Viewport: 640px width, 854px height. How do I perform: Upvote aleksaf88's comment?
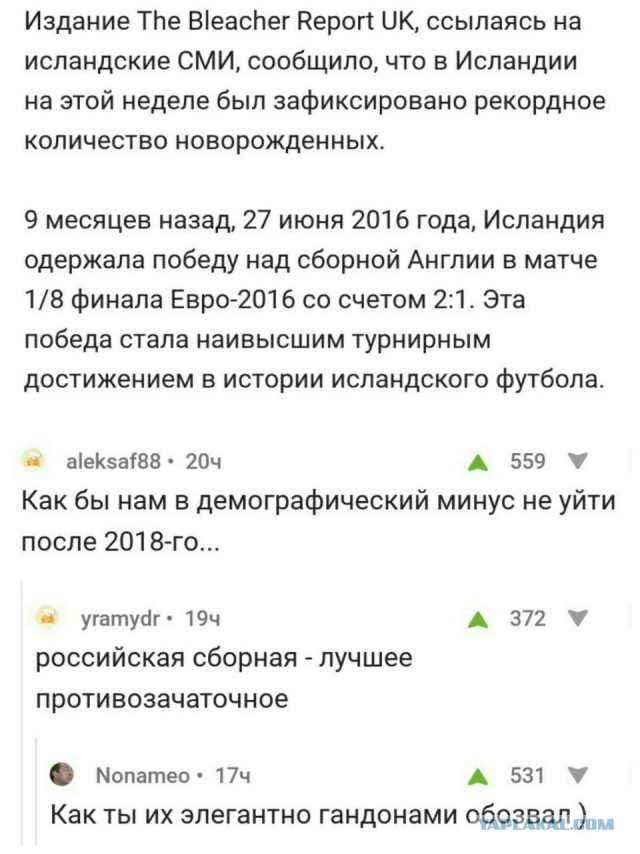479,462
